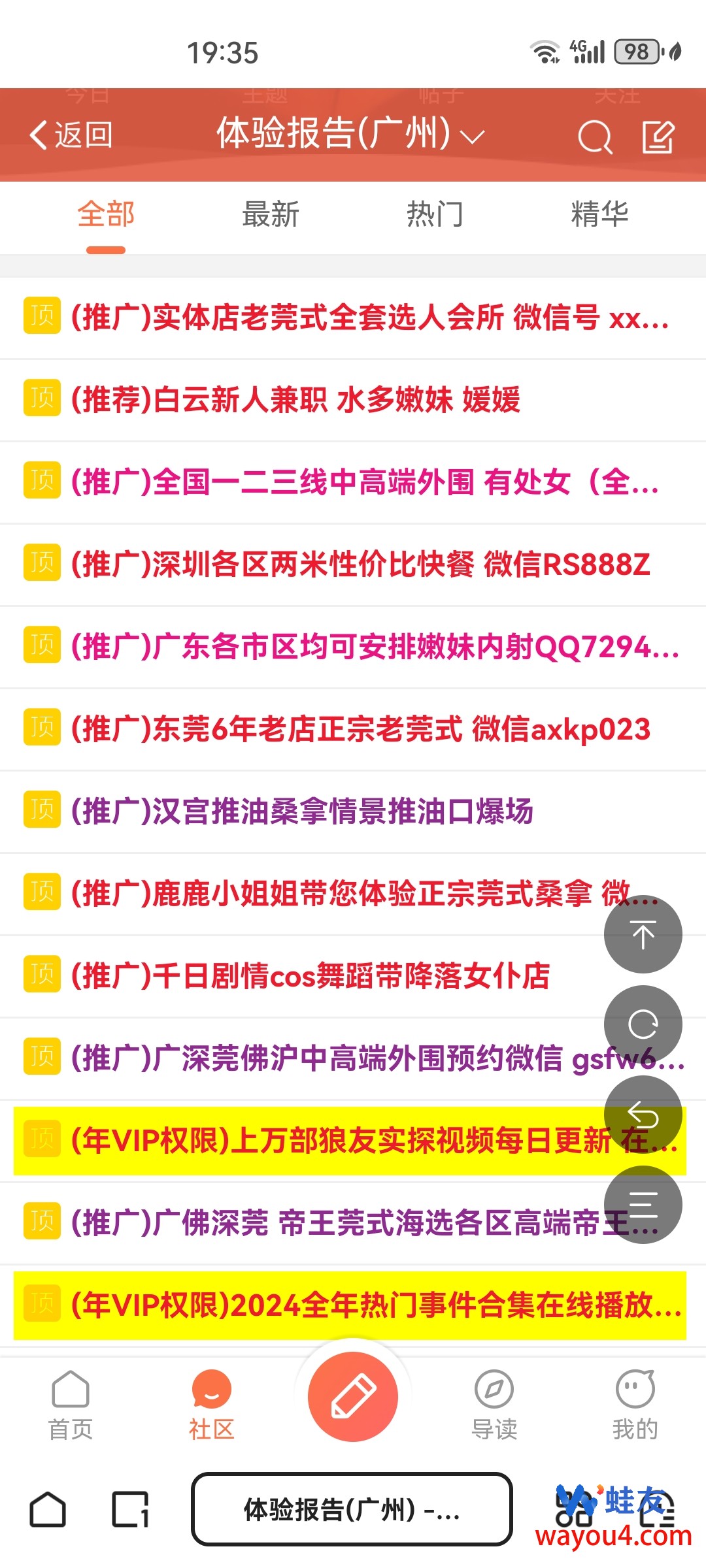Tap the browser address bar
706x1568 pixels.
352,1509
